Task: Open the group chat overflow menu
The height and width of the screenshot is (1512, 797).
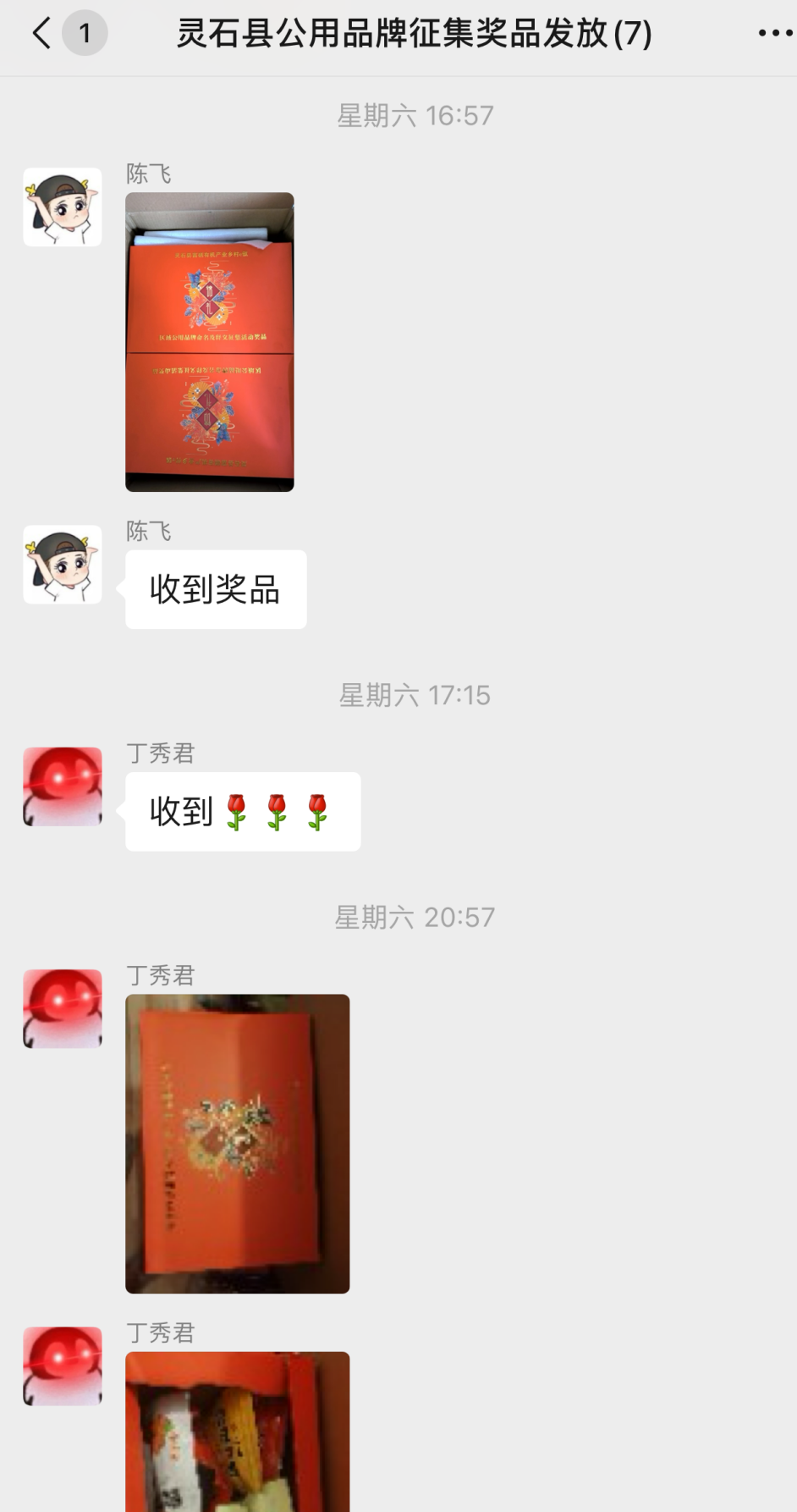Action: pyautogui.click(x=773, y=34)
